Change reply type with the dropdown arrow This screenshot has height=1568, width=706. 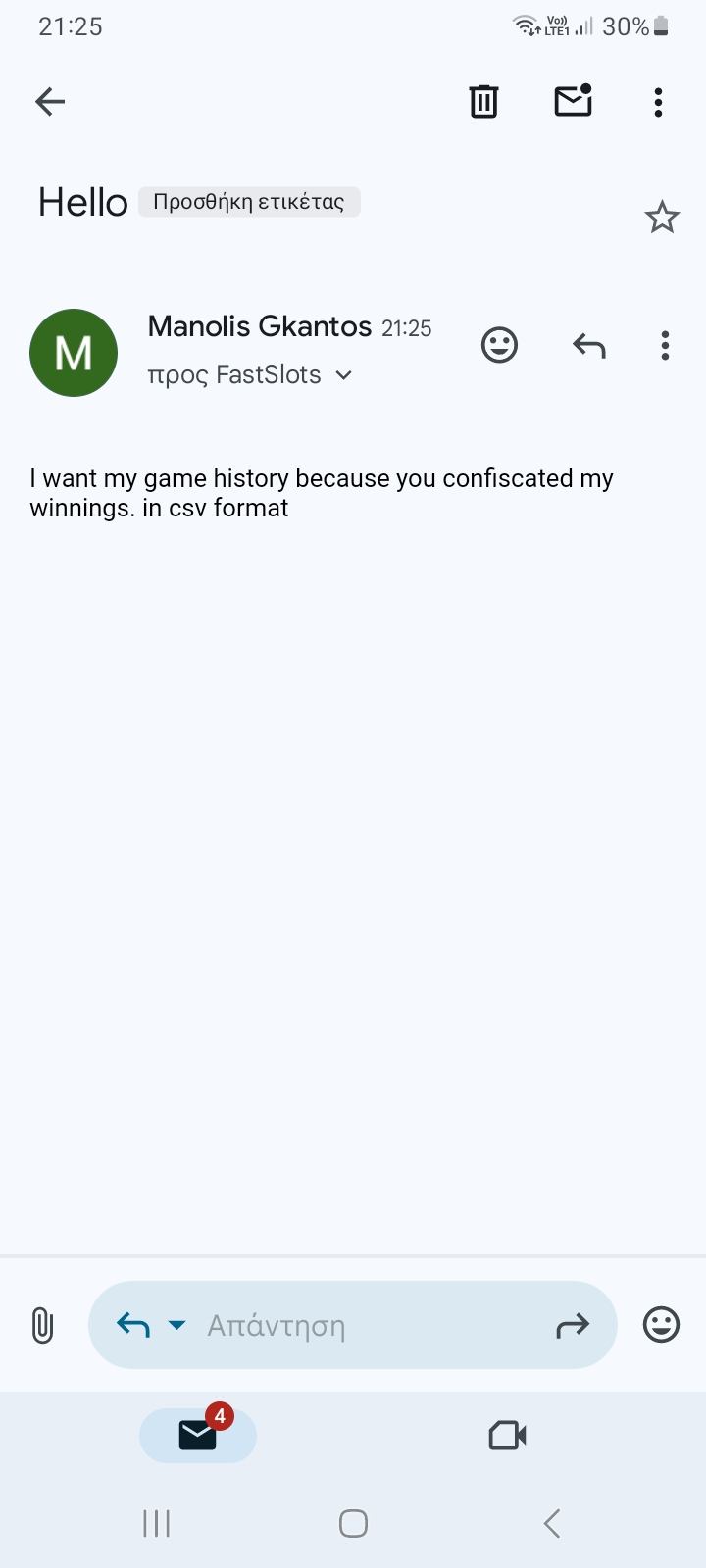[177, 1325]
